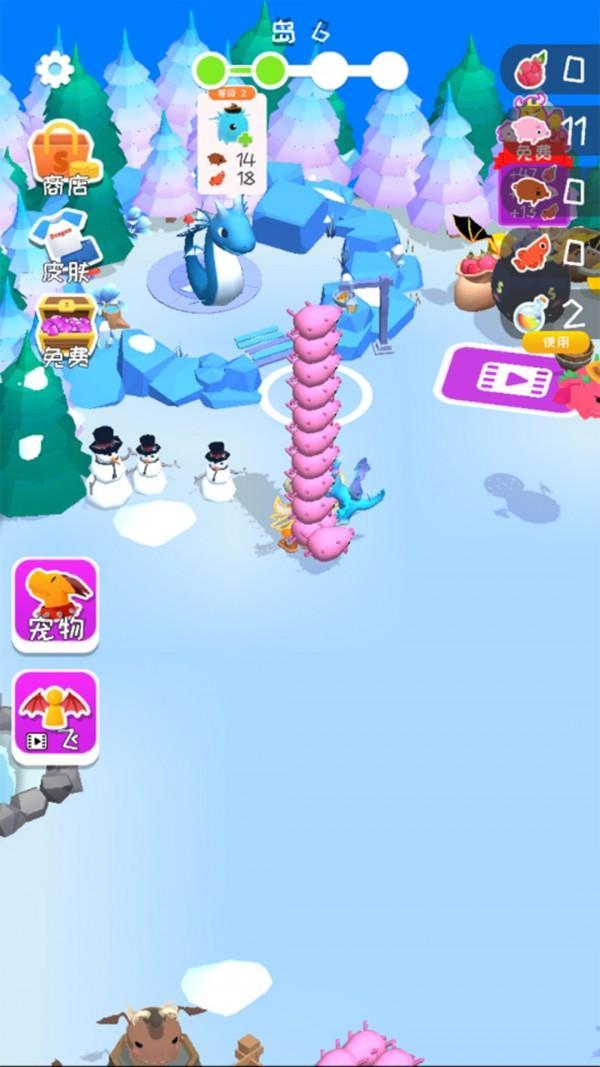The width and height of the screenshot is (600, 1067).
Task: Open the 宠物 pets menu
Action: (x=56, y=604)
